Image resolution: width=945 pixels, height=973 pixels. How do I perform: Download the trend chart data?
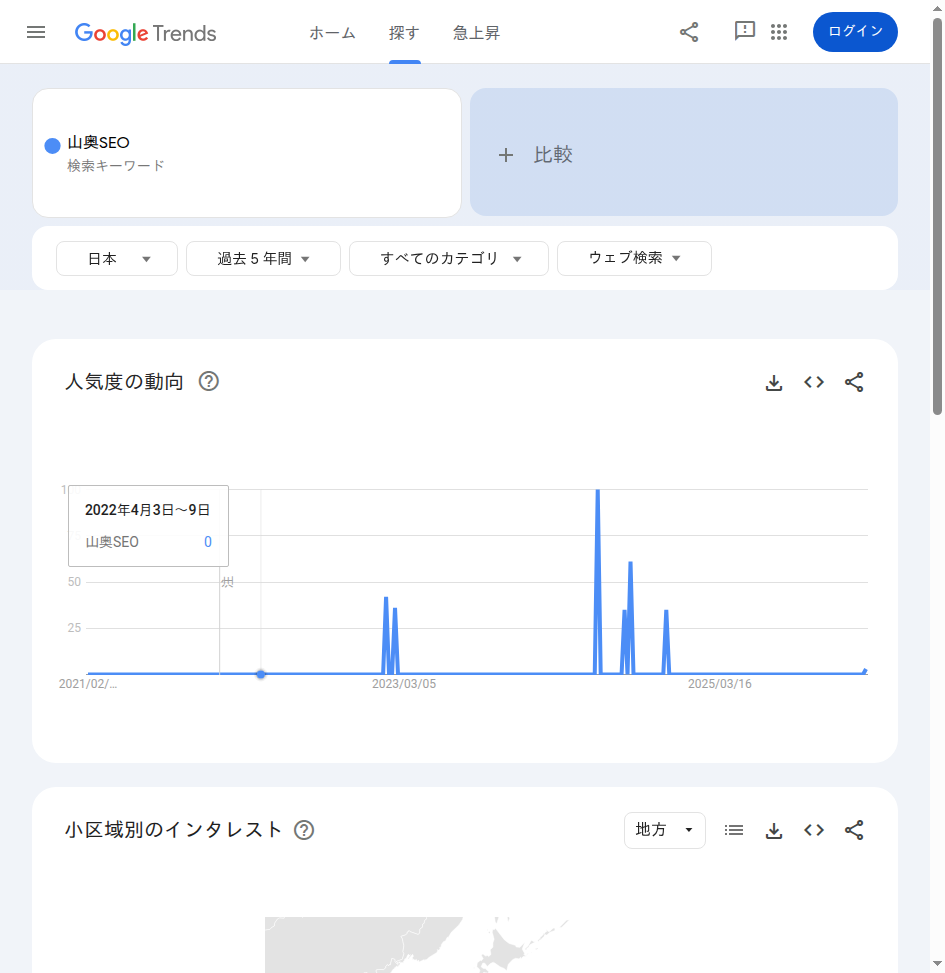coord(774,381)
